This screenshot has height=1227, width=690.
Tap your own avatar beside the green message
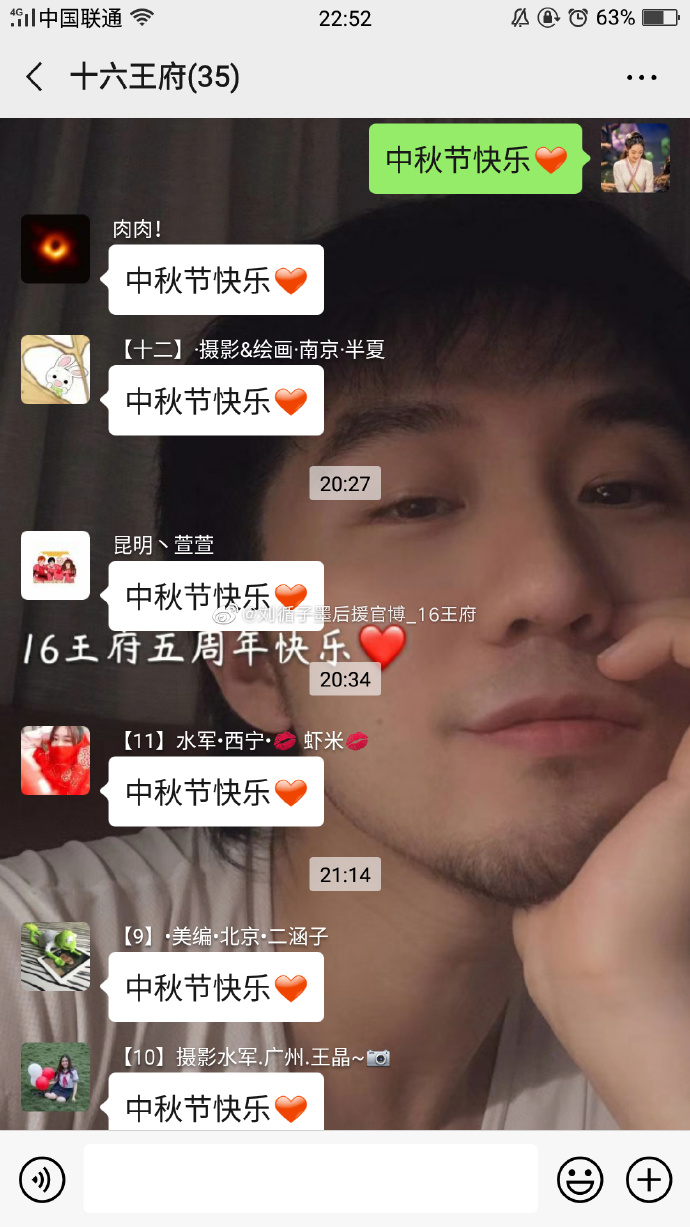pyautogui.click(x=635, y=158)
